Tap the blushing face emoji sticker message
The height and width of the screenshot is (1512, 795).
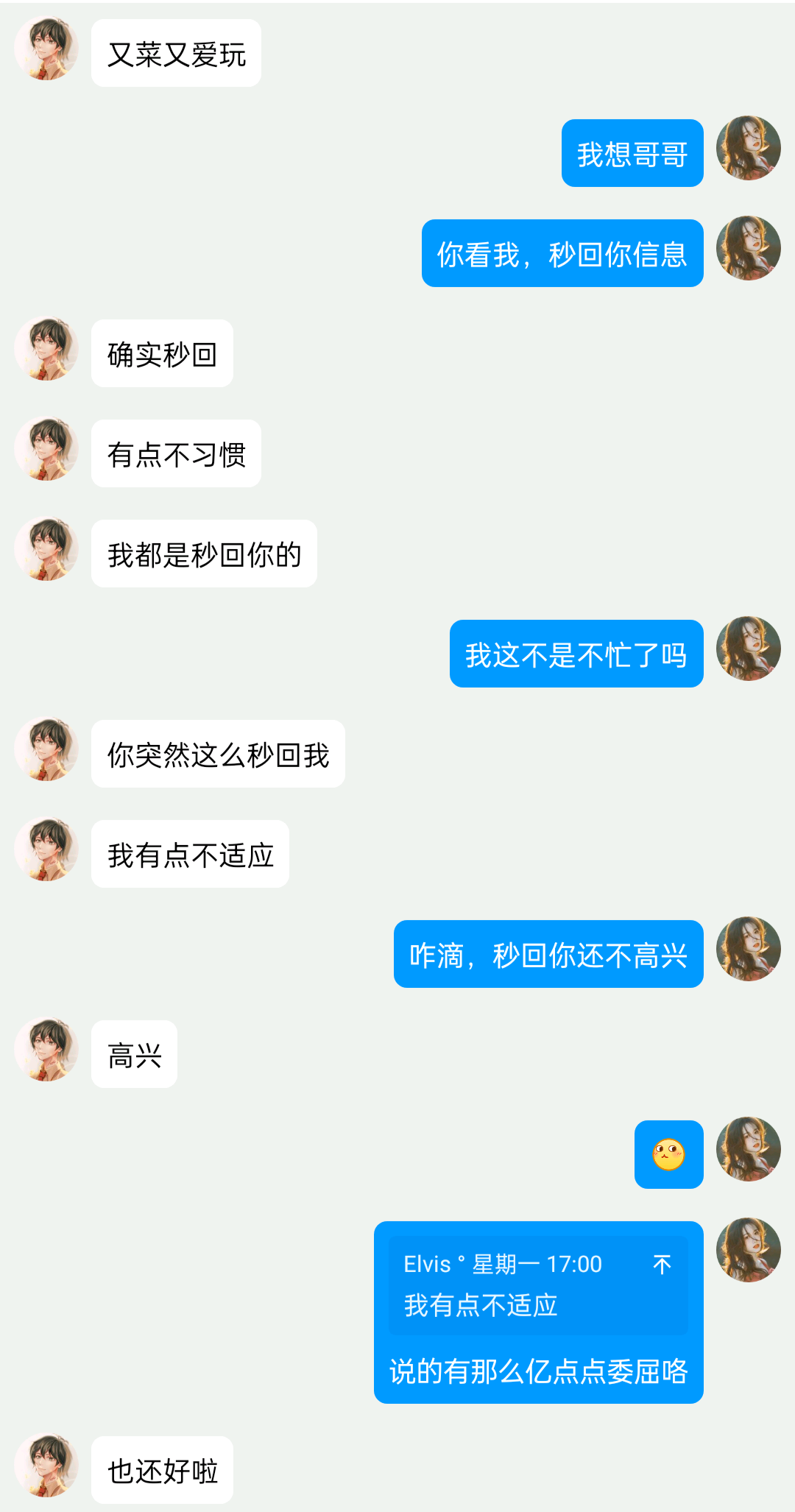coord(668,1156)
